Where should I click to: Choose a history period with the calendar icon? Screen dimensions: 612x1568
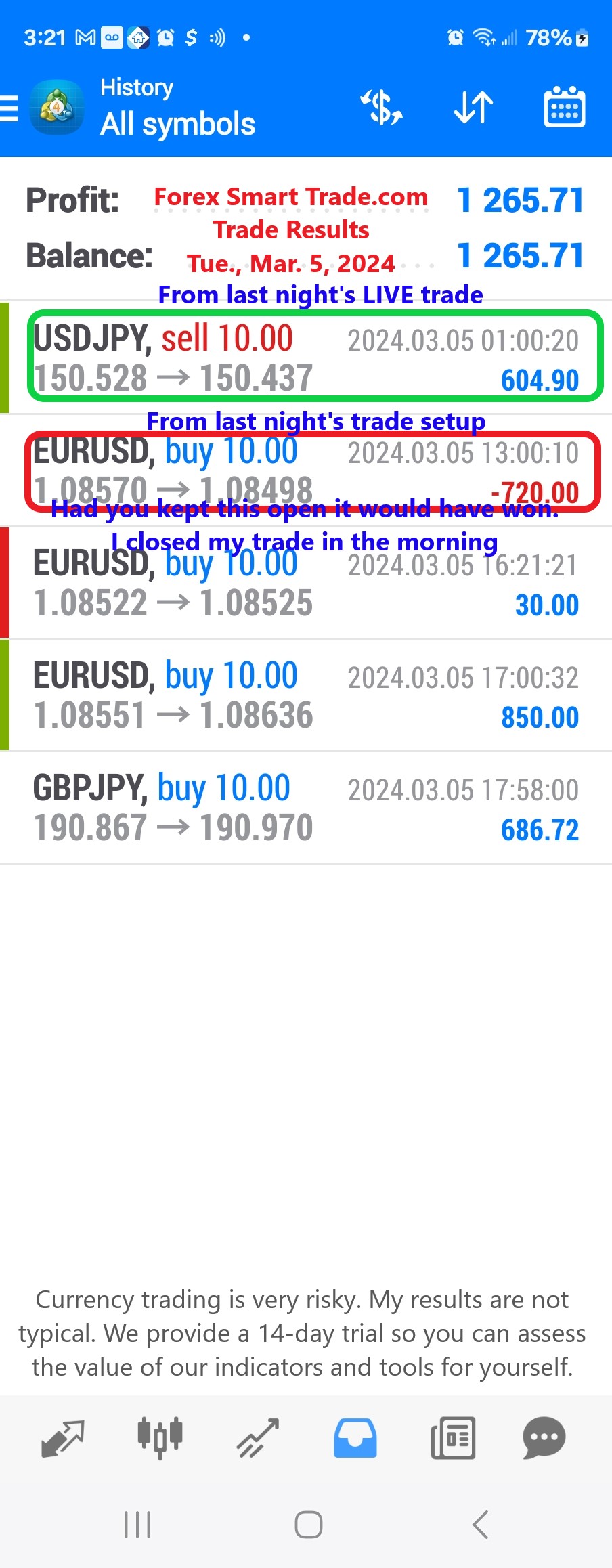pyautogui.click(x=564, y=108)
